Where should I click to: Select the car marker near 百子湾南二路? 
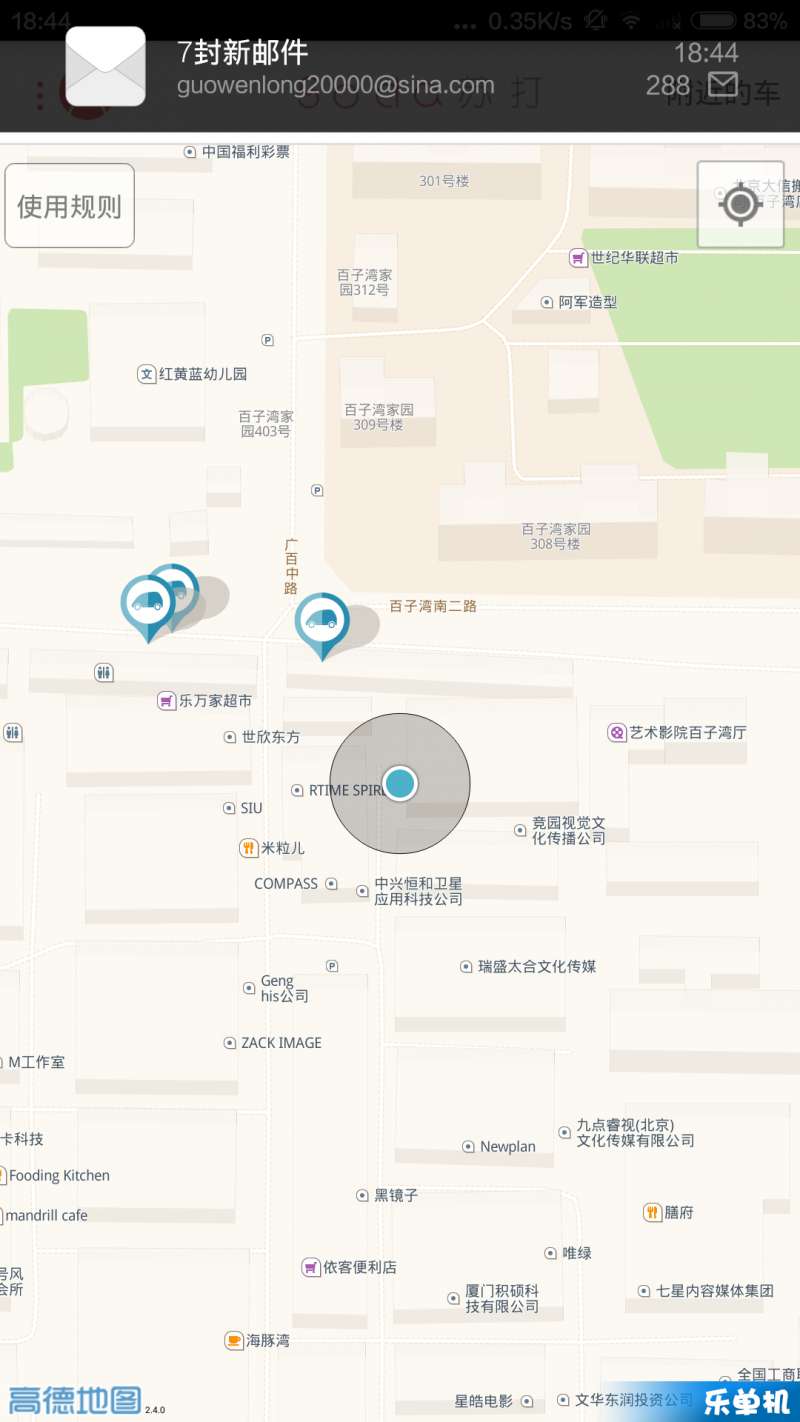click(x=322, y=622)
